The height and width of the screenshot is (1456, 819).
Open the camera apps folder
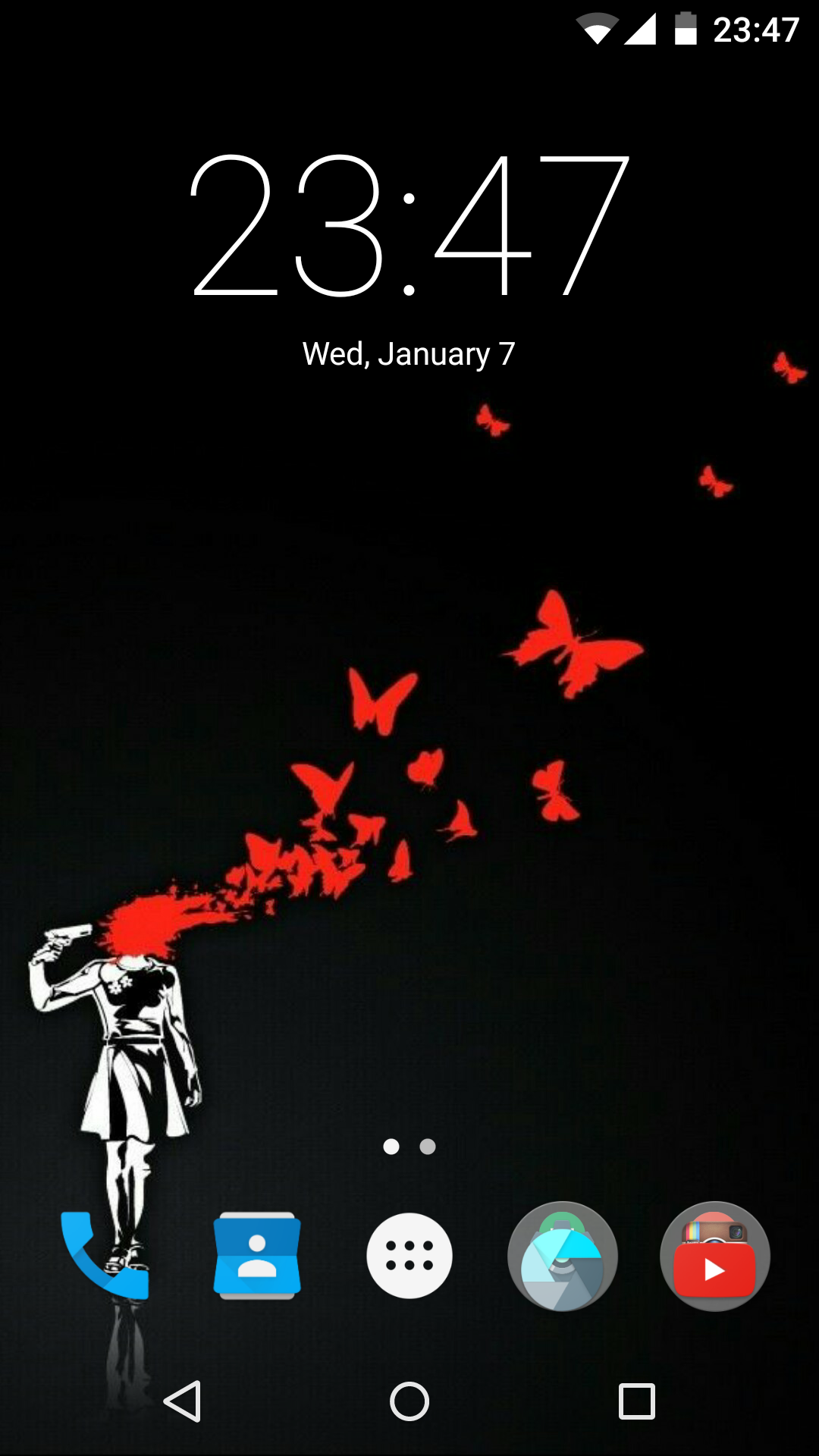[x=562, y=1256]
